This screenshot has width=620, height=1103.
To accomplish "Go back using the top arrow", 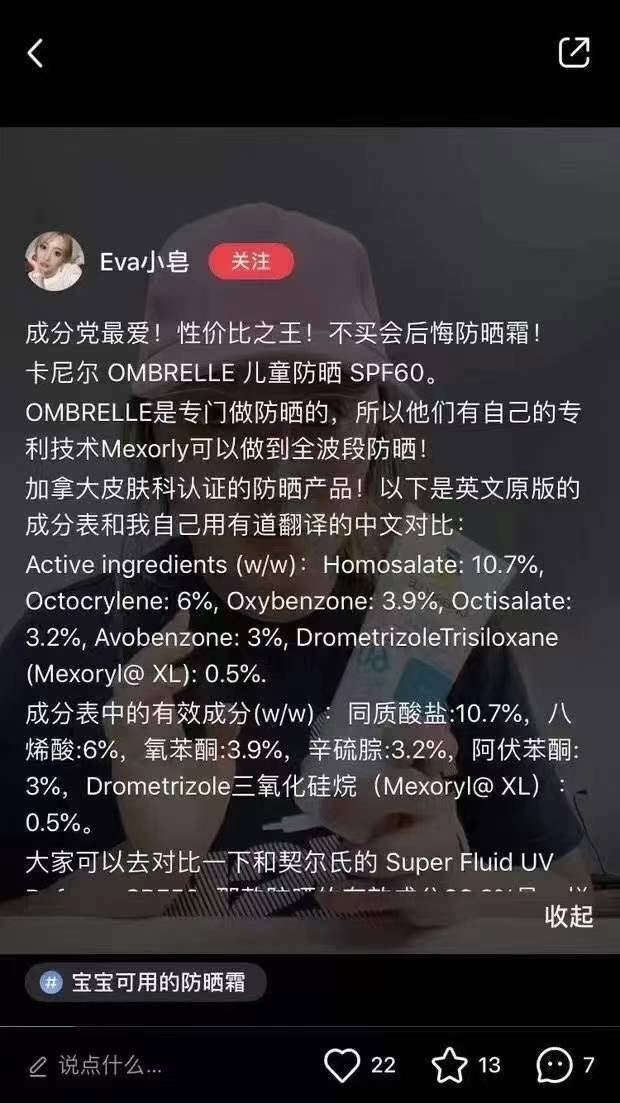I will tap(36, 53).
